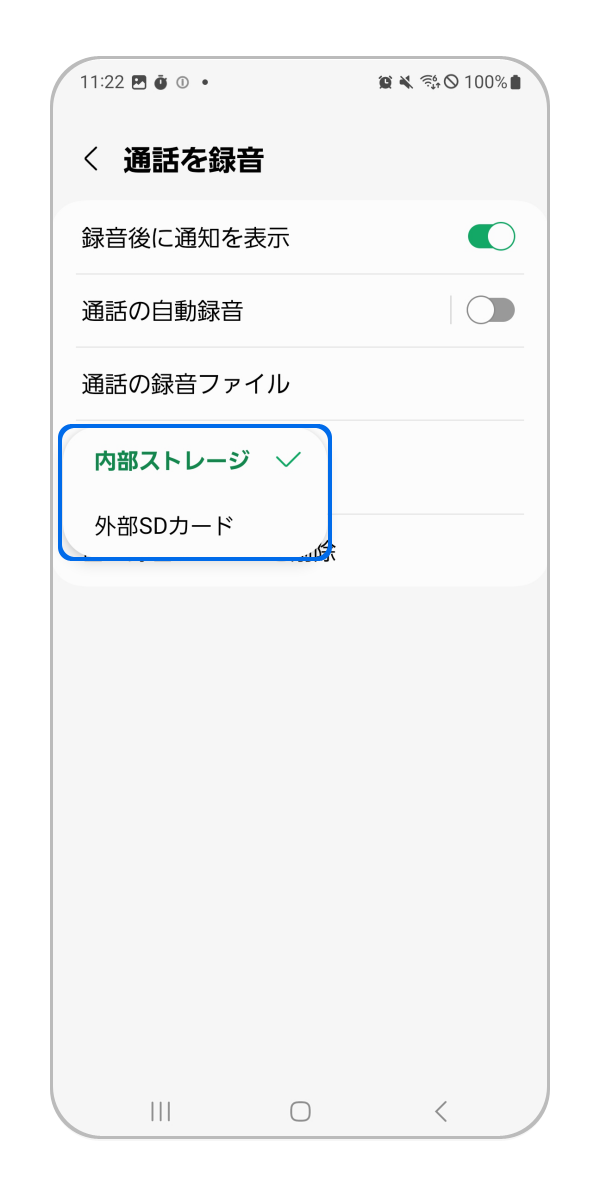Screen dimensions: 600x1200
Task: Enable the 通話の自動録音 switch
Action: coord(491,311)
